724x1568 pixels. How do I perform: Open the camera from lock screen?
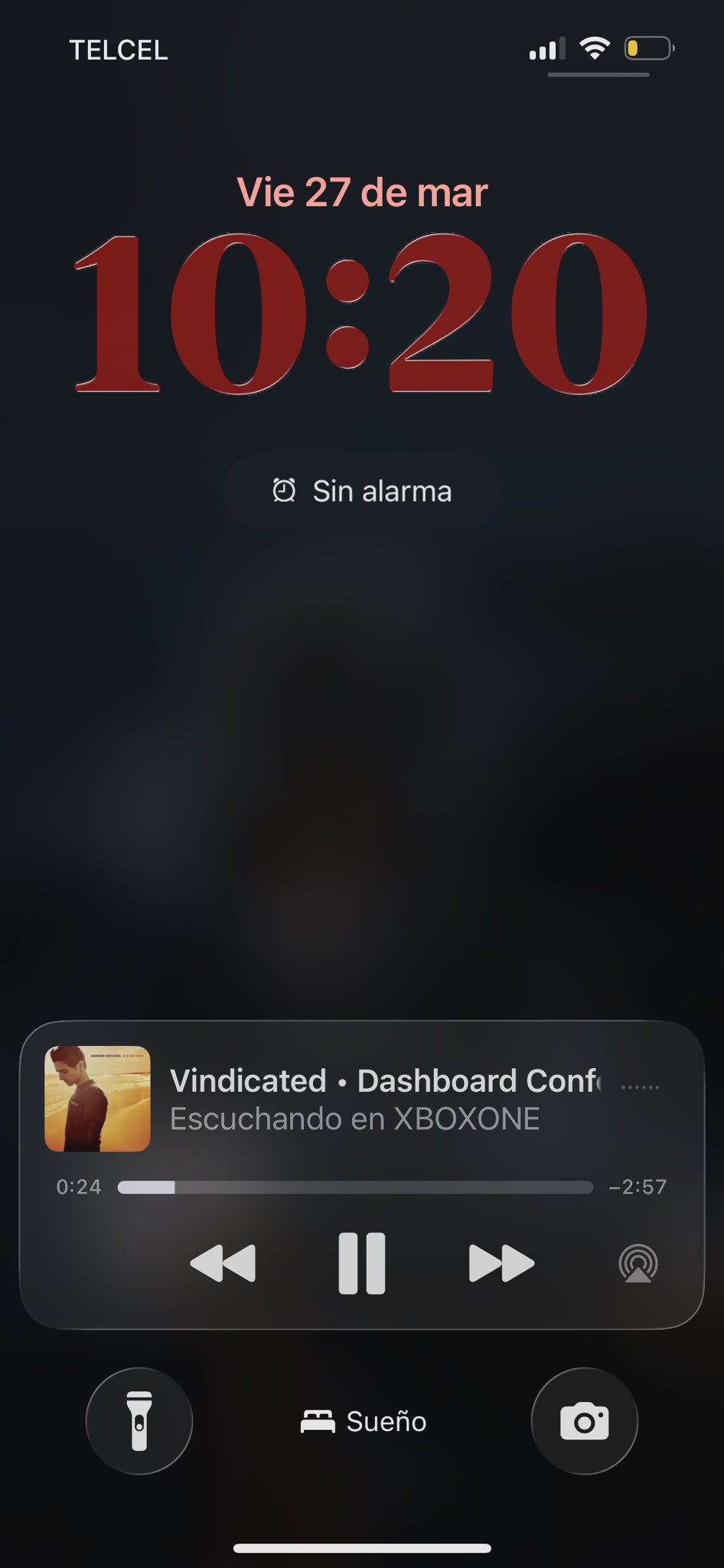[x=584, y=1421]
